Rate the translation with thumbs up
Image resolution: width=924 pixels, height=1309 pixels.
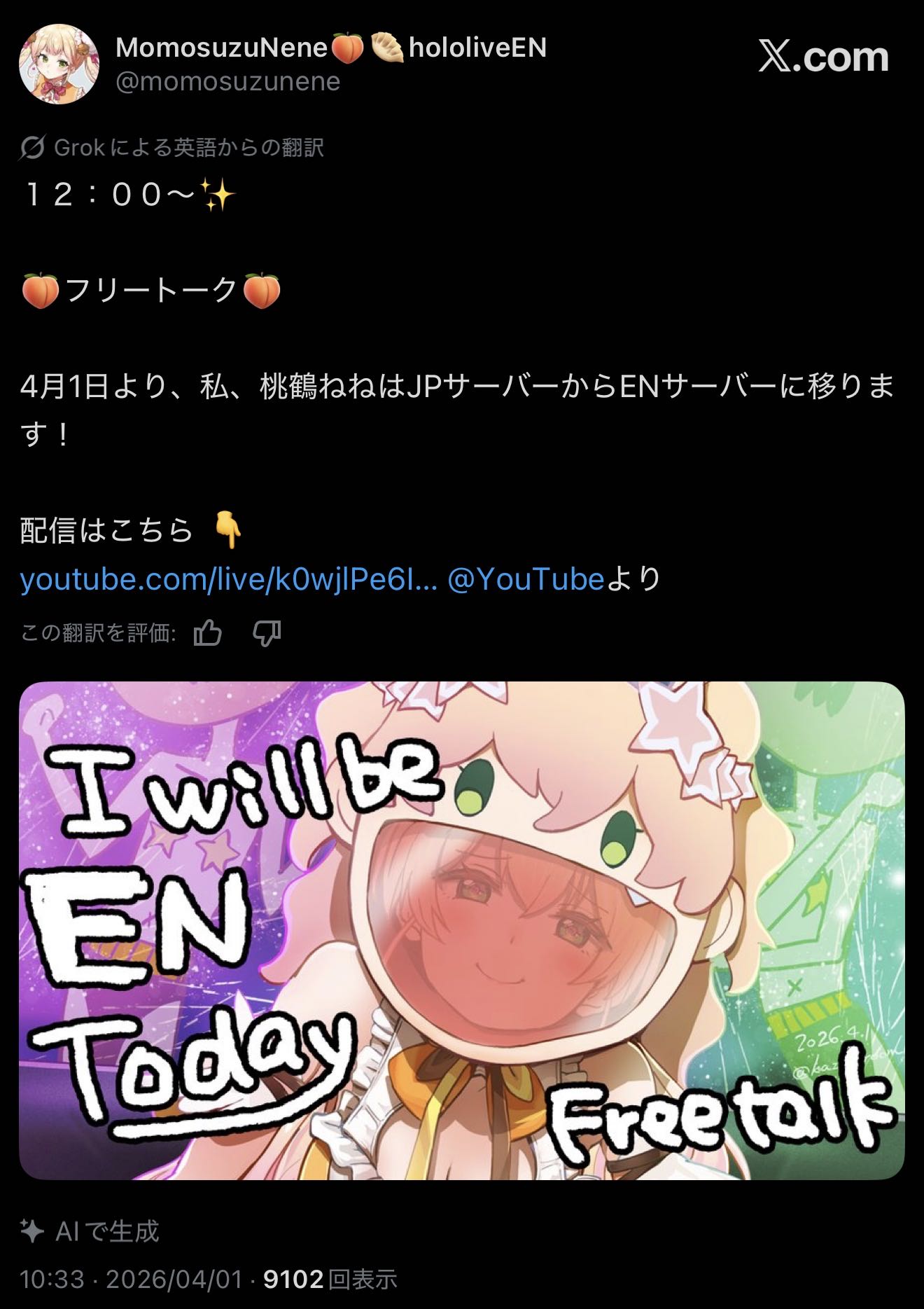tap(208, 633)
